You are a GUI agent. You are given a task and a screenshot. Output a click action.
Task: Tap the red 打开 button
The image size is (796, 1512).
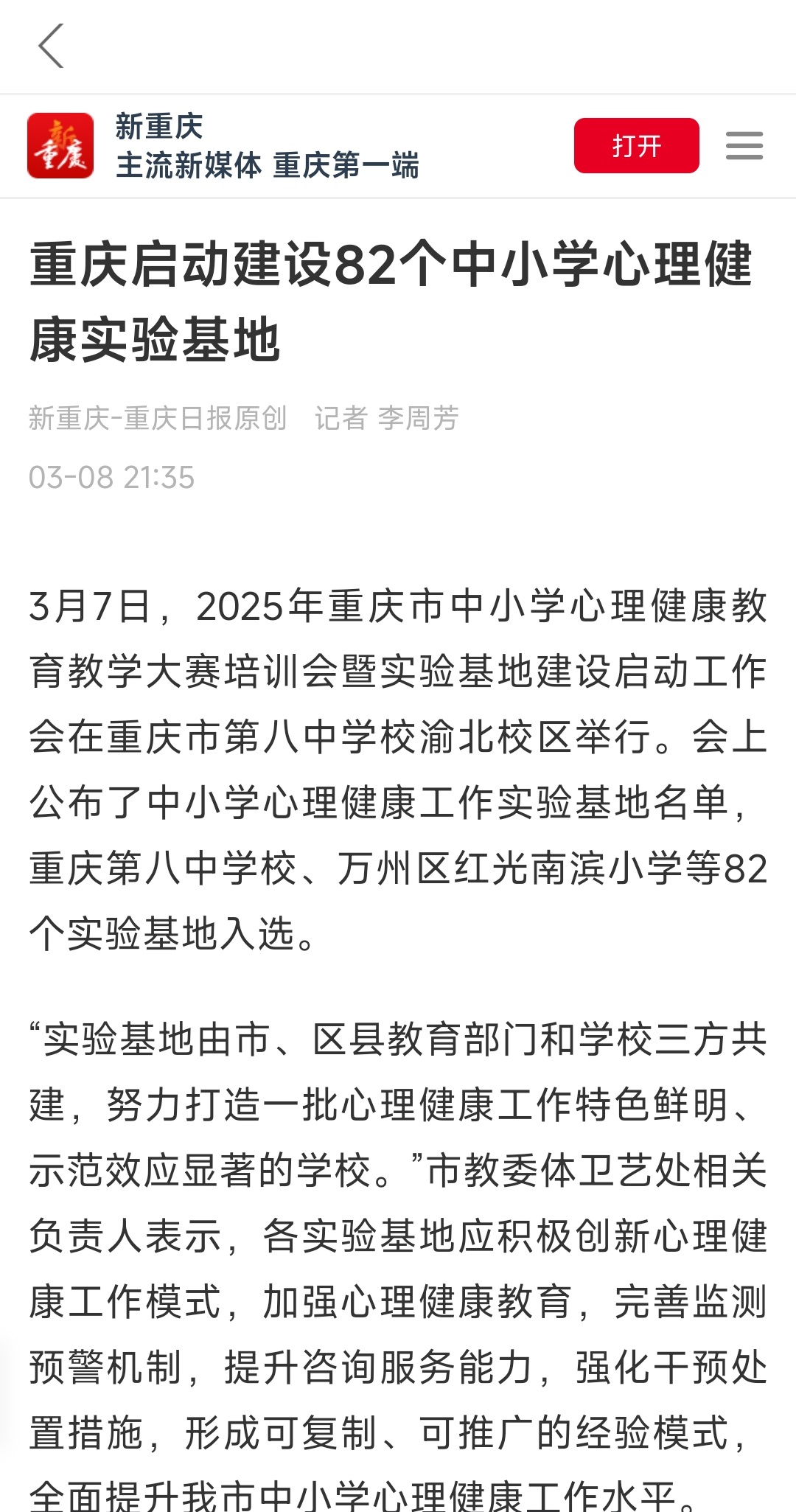tap(637, 145)
